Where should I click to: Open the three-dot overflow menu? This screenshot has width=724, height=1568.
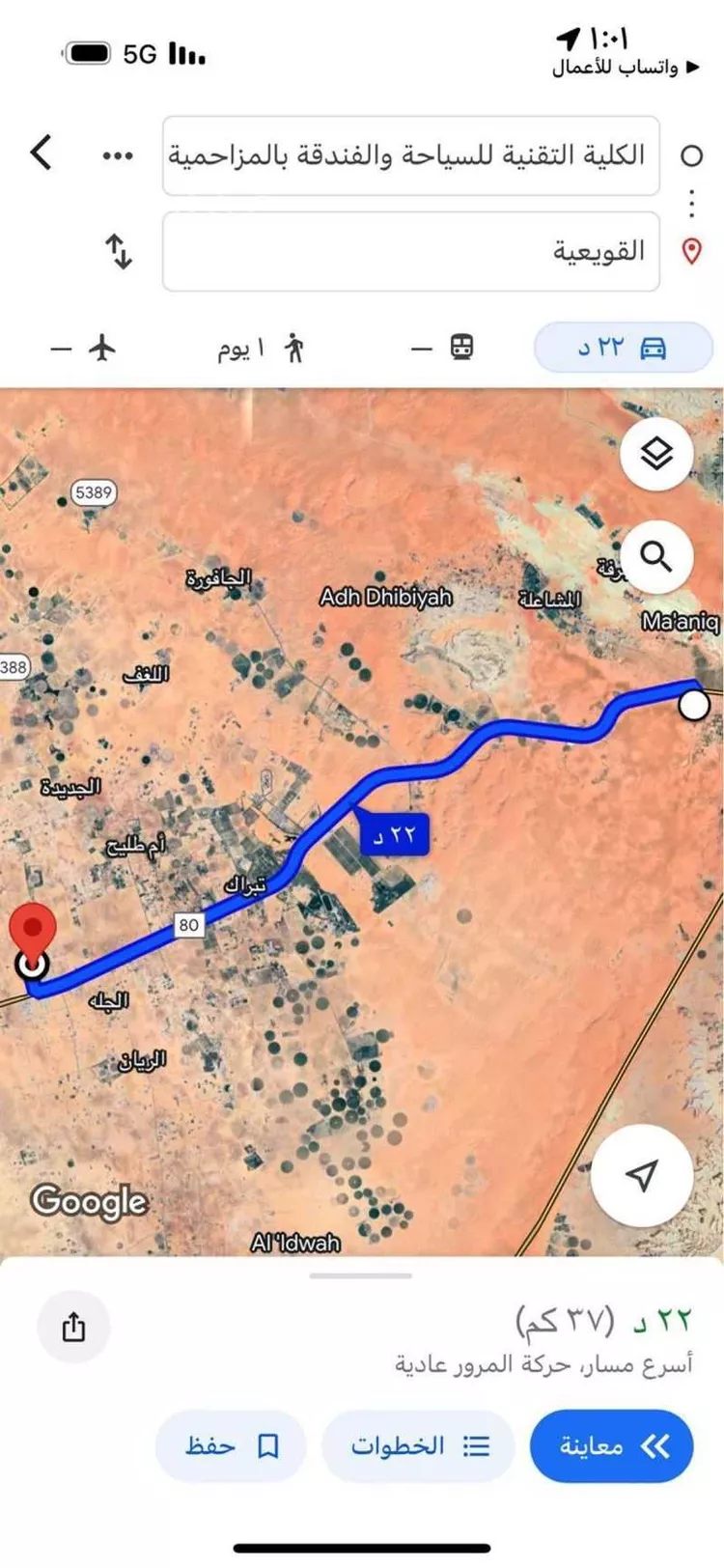click(116, 153)
